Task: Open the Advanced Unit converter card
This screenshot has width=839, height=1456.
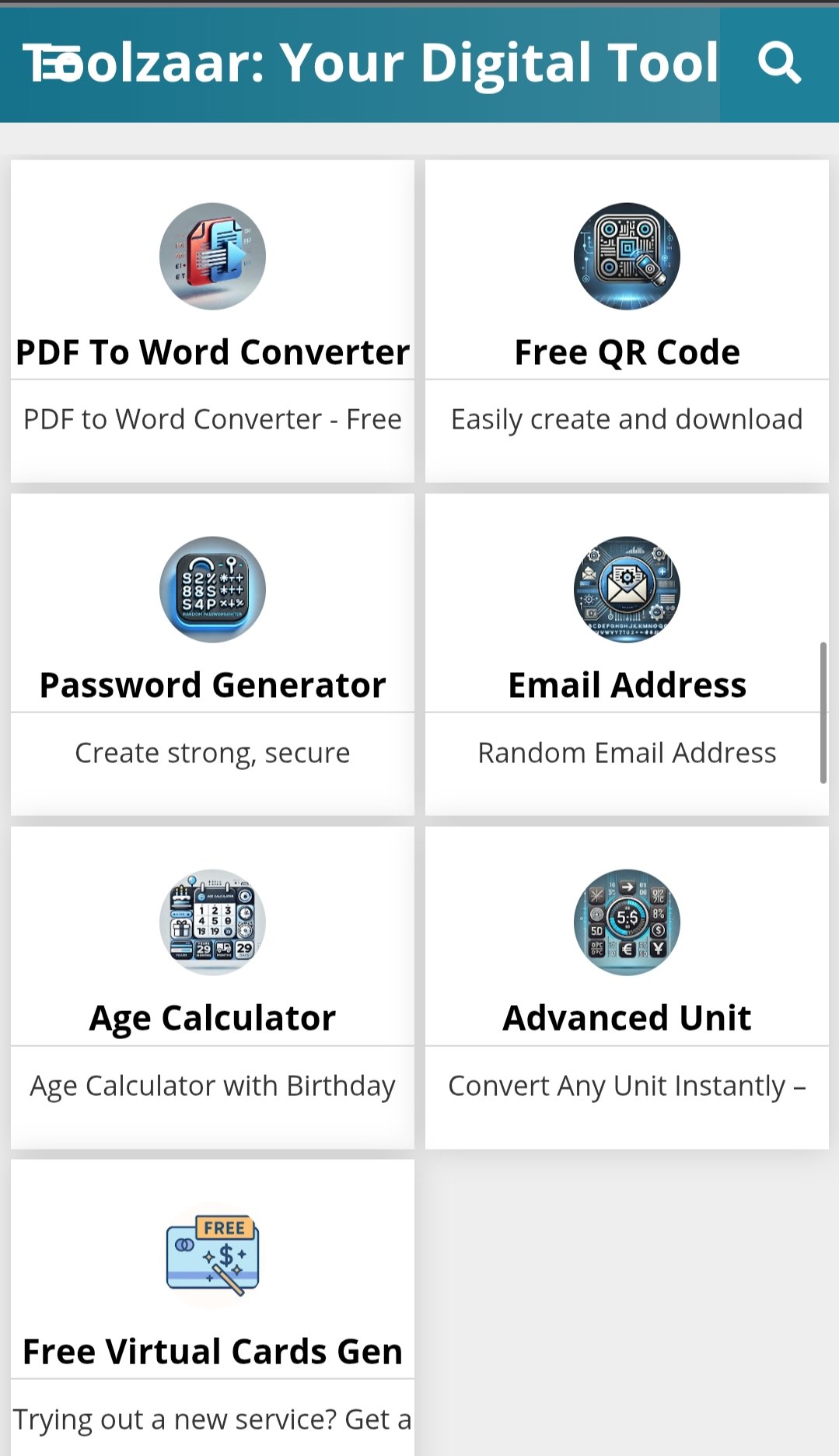Action: (627, 1017)
